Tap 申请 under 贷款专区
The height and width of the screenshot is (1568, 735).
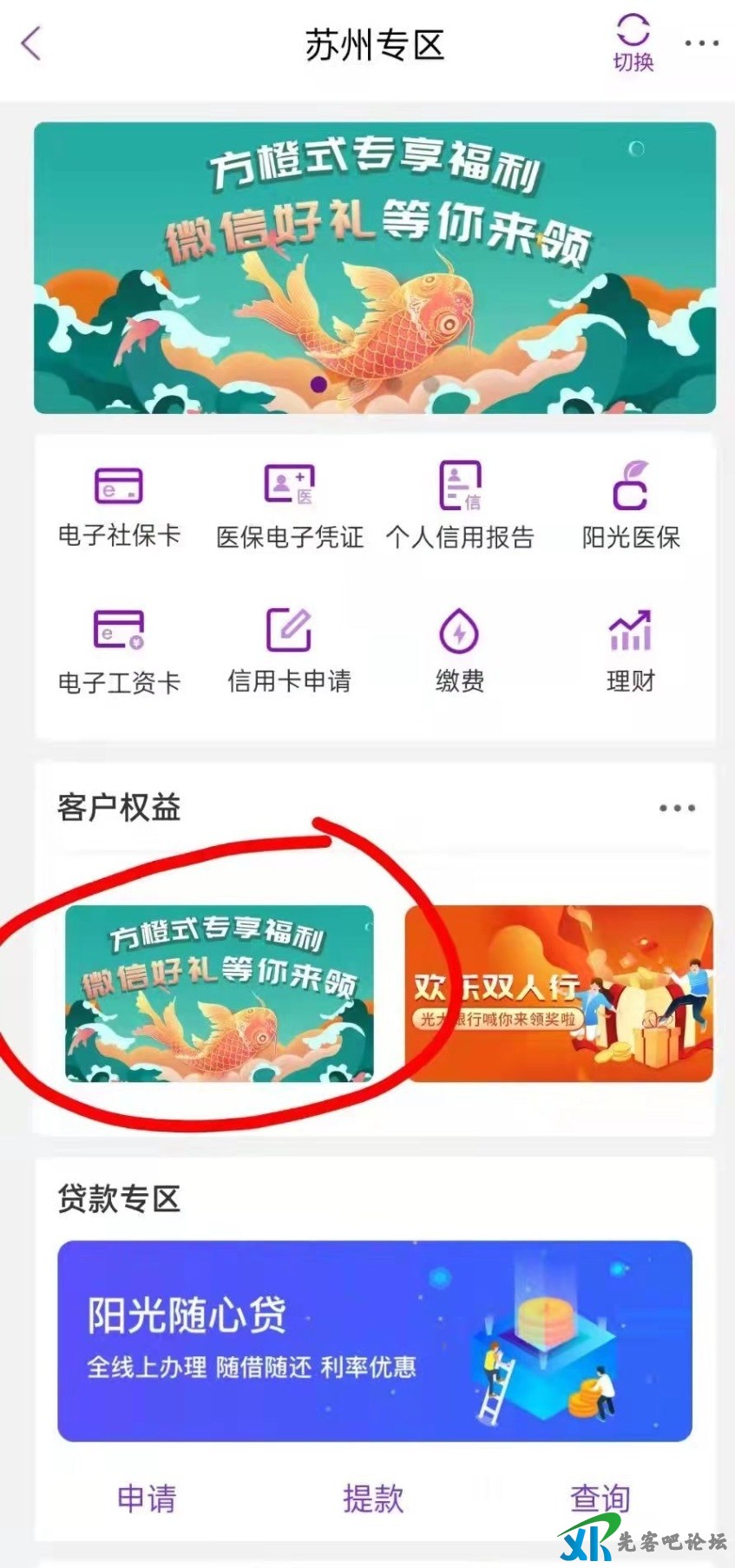click(x=147, y=1498)
